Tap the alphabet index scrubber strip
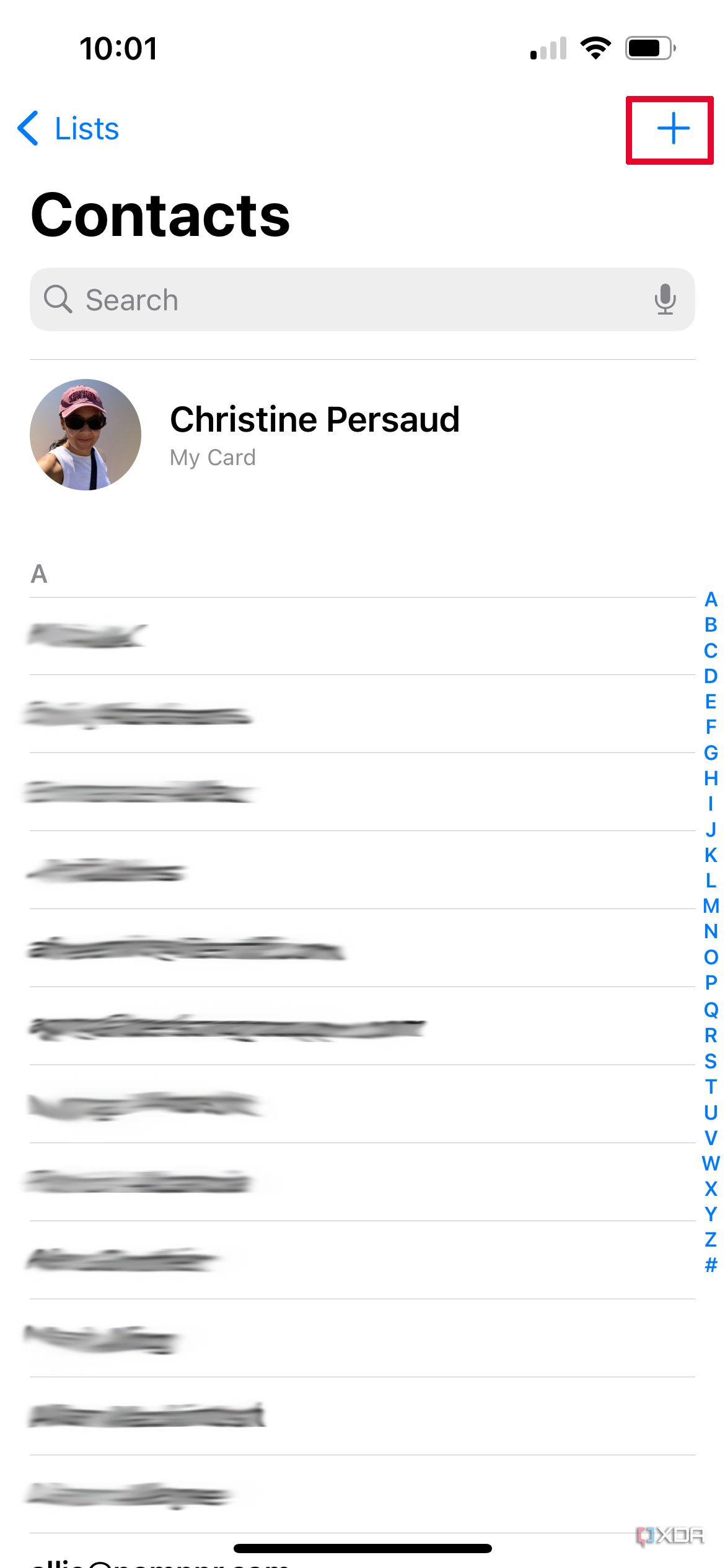The image size is (725, 1568). coord(710,929)
